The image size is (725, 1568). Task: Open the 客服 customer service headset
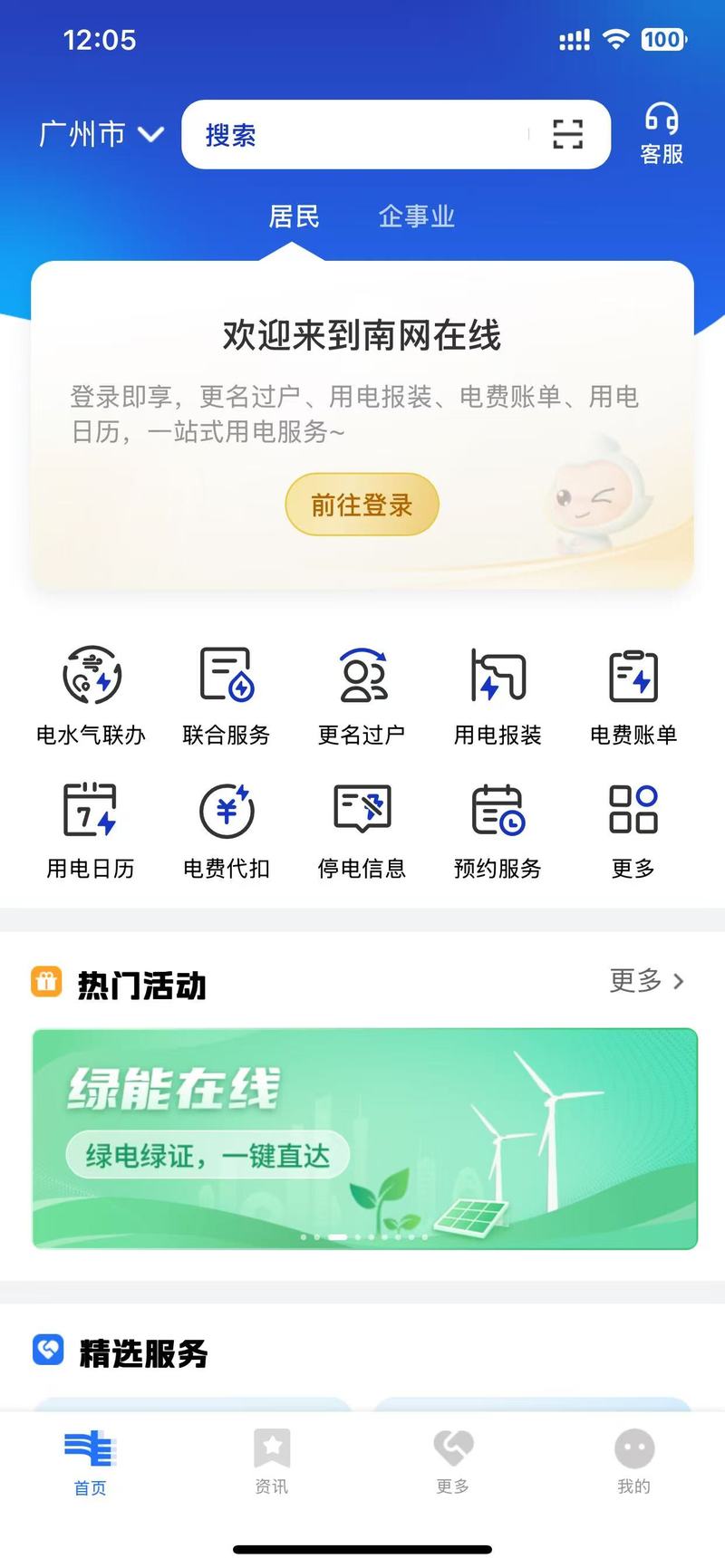point(662,134)
